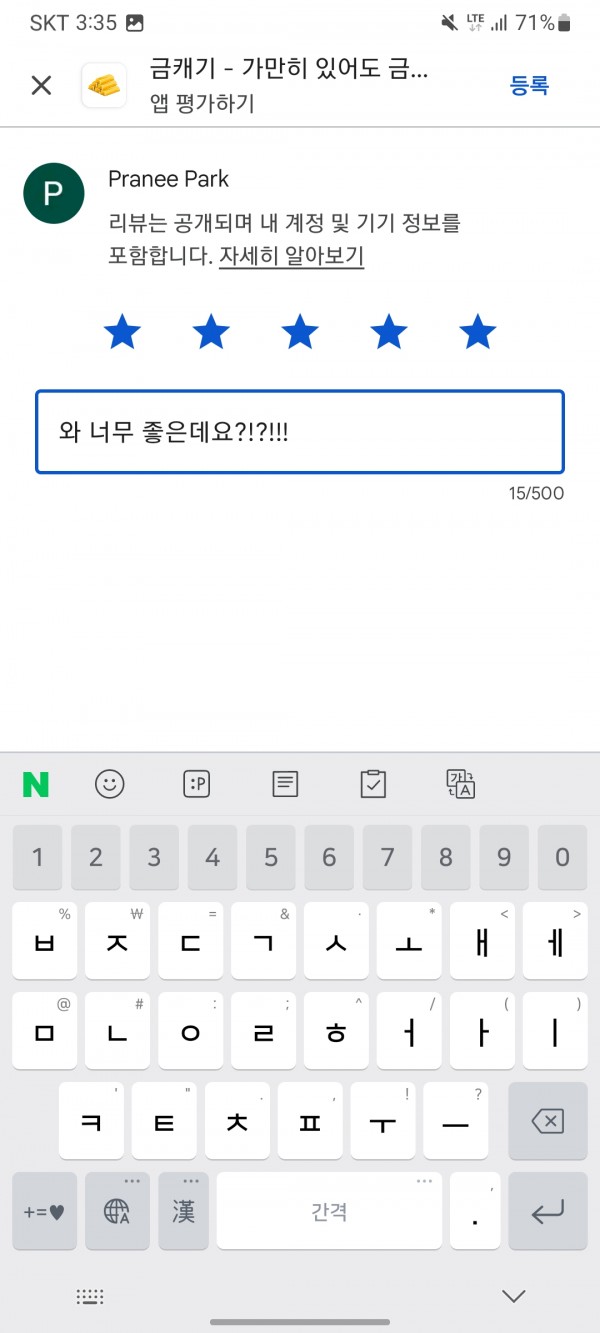Select the third star rating
Image resolution: width=600 pixels, height=1333 pixels.
coord(300,331)
